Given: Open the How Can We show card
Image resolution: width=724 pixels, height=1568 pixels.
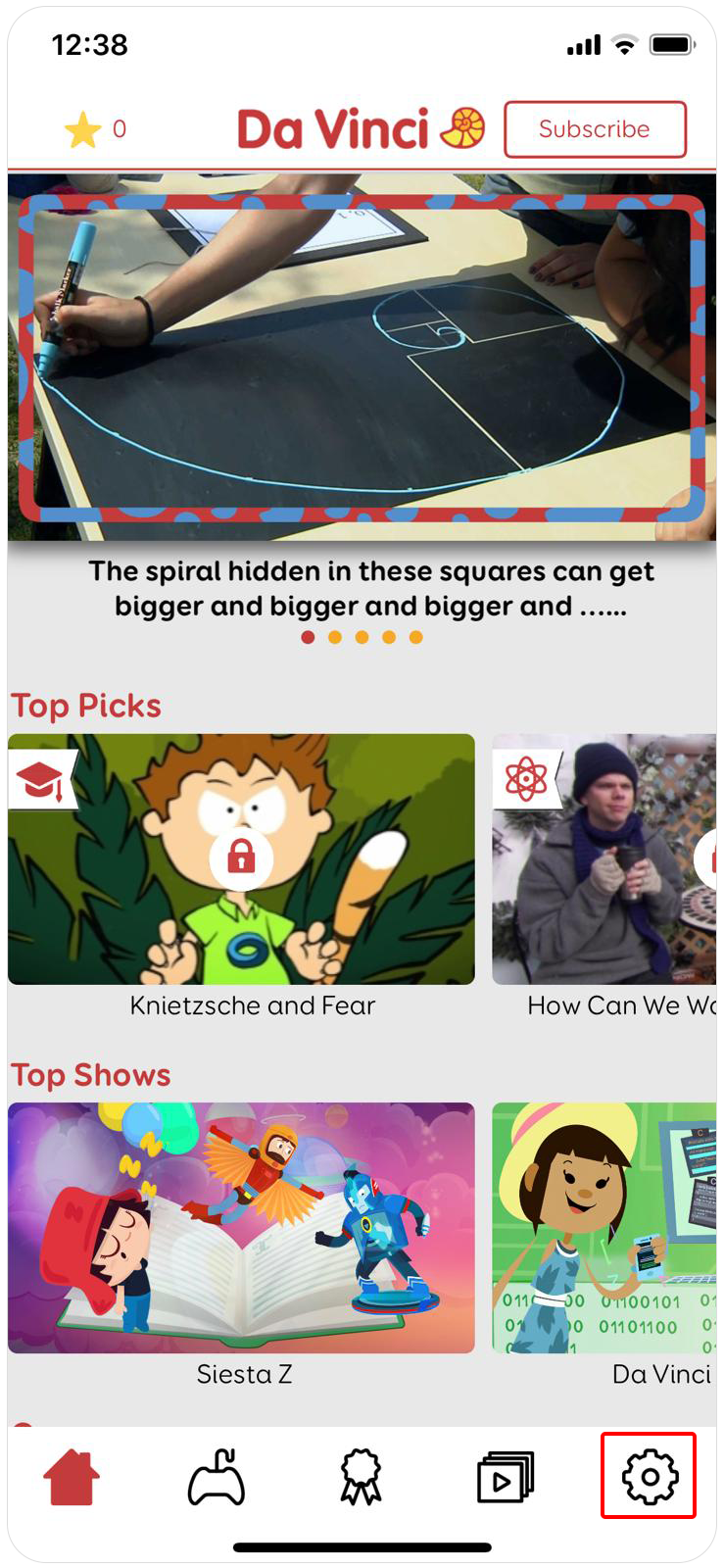Looking at the screenshot, I should tap(603, 859).
